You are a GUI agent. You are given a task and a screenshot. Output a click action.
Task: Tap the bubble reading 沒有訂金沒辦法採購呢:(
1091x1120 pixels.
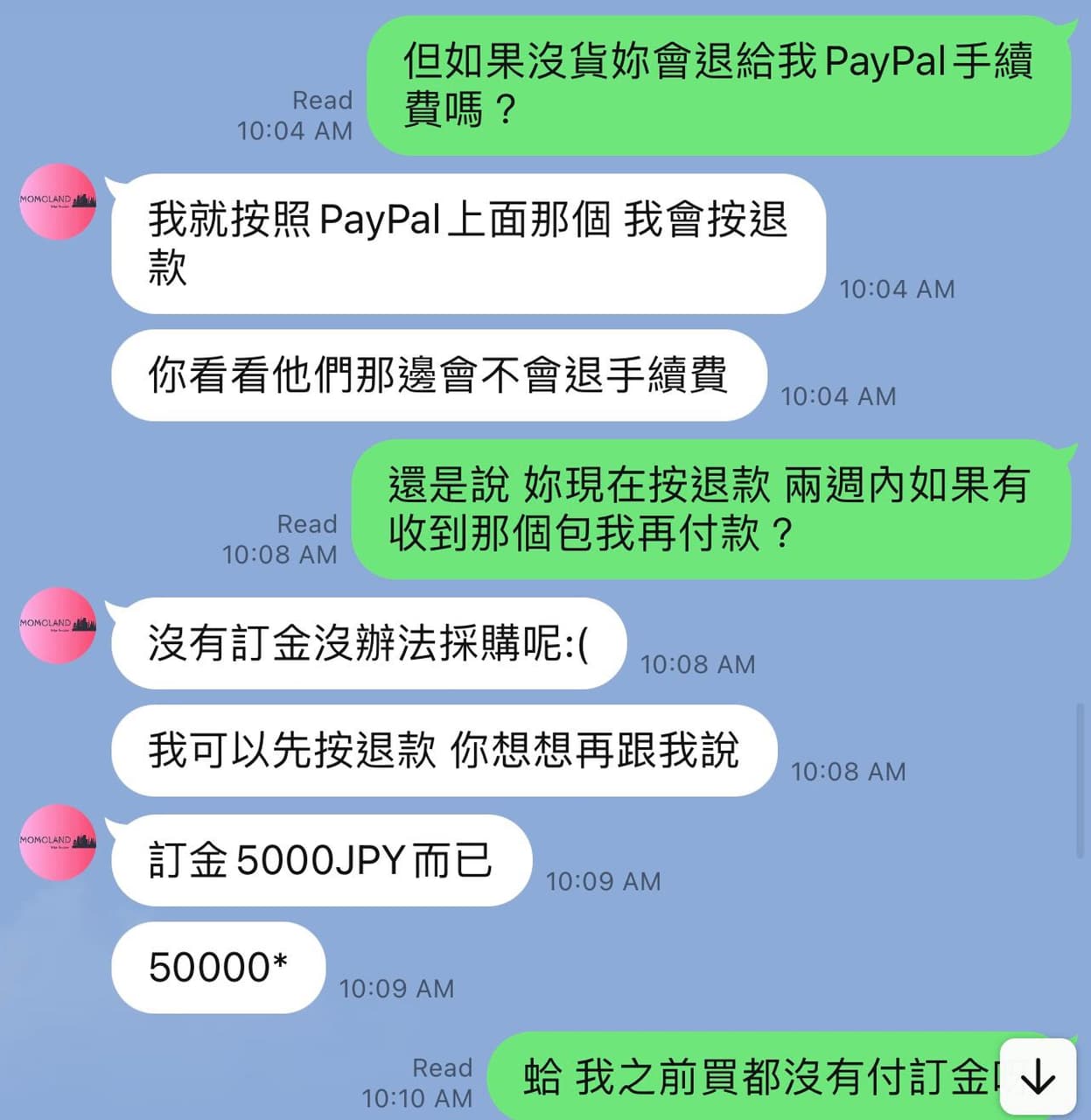point(367,645)
